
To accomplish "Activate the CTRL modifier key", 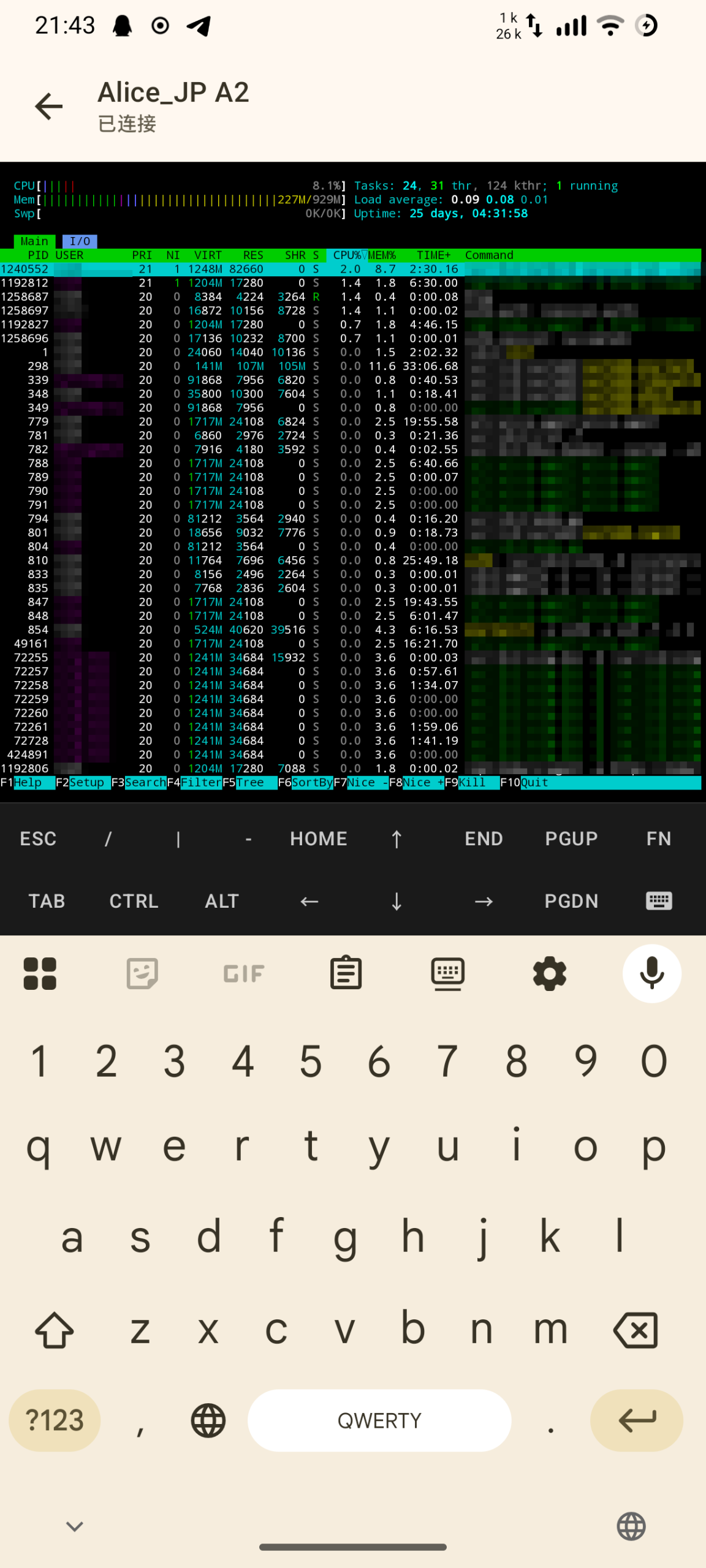I will tap(134, 901).
